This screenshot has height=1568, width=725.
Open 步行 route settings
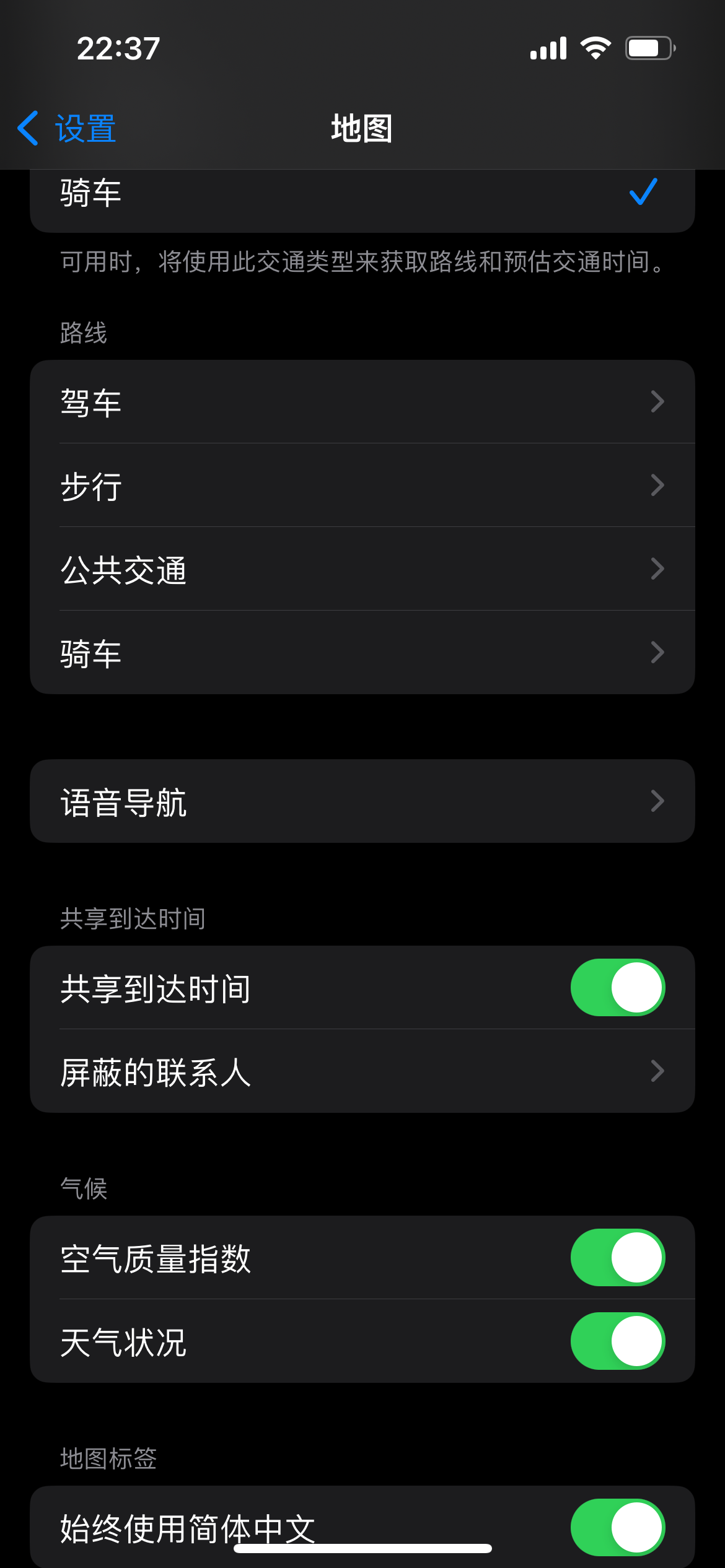point(362,486)
